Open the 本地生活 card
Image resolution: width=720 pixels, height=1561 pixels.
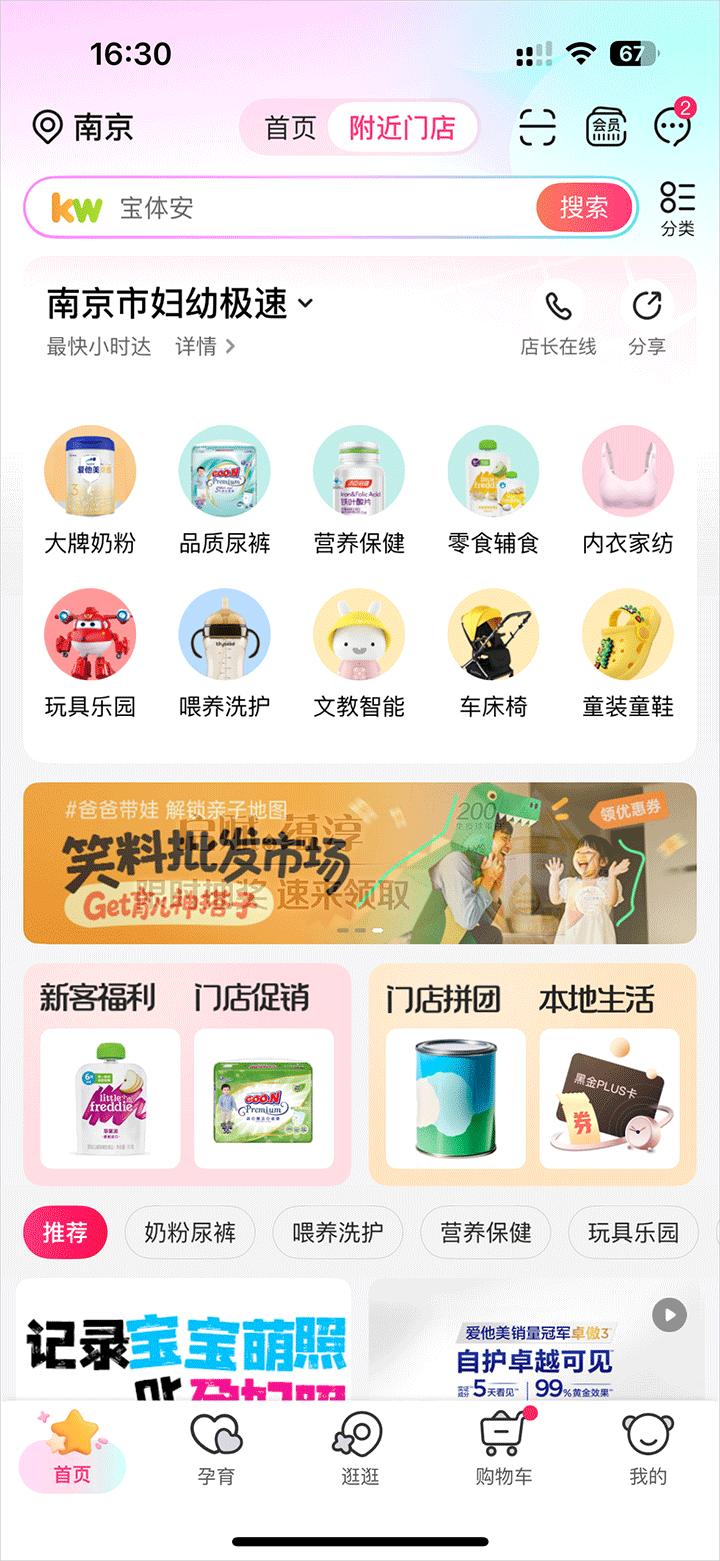tap(609, 1098)
